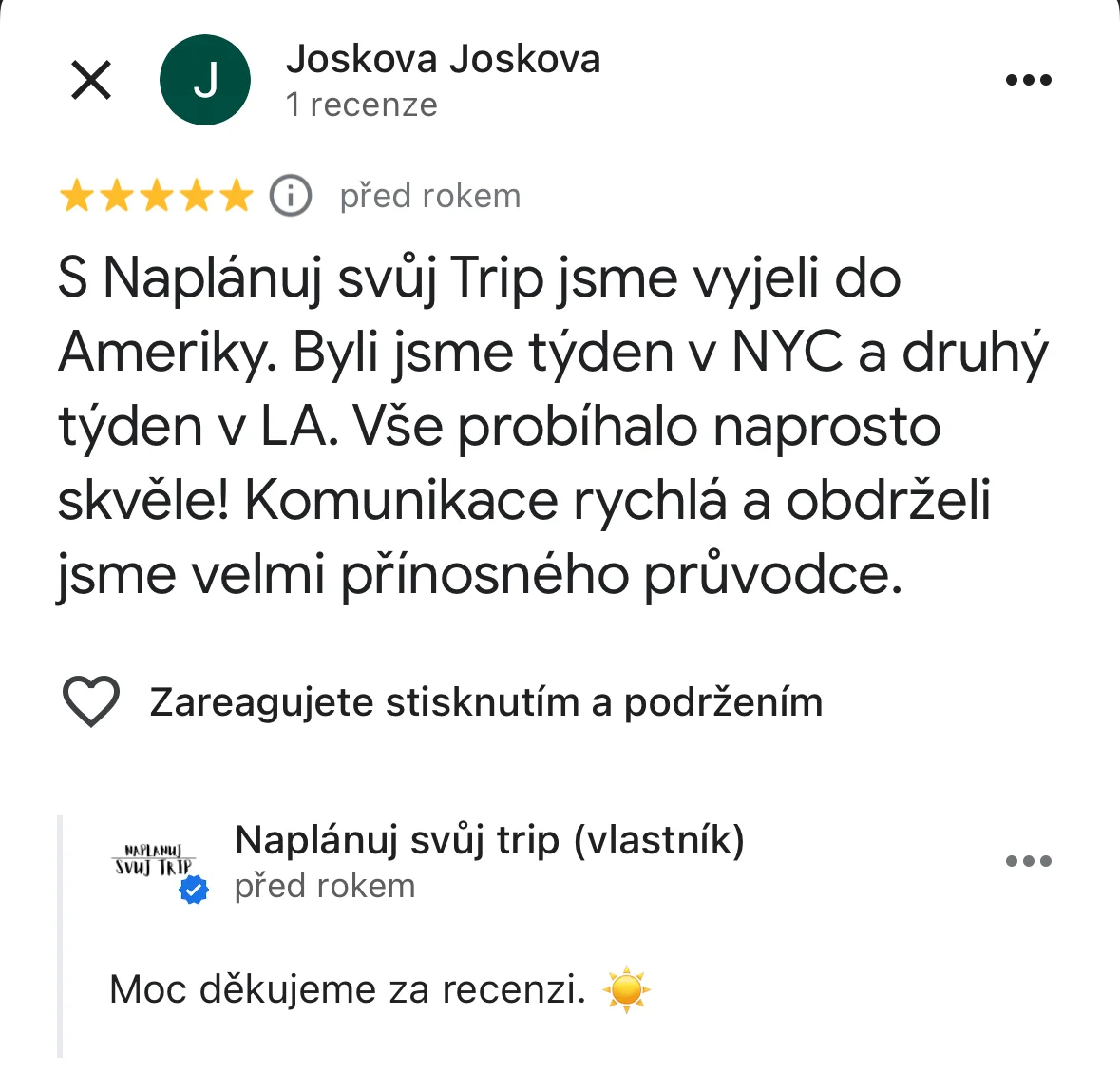Close the review with the X icon
1120x1073 pixels.
pyautogui.click(x=91, y=80)
